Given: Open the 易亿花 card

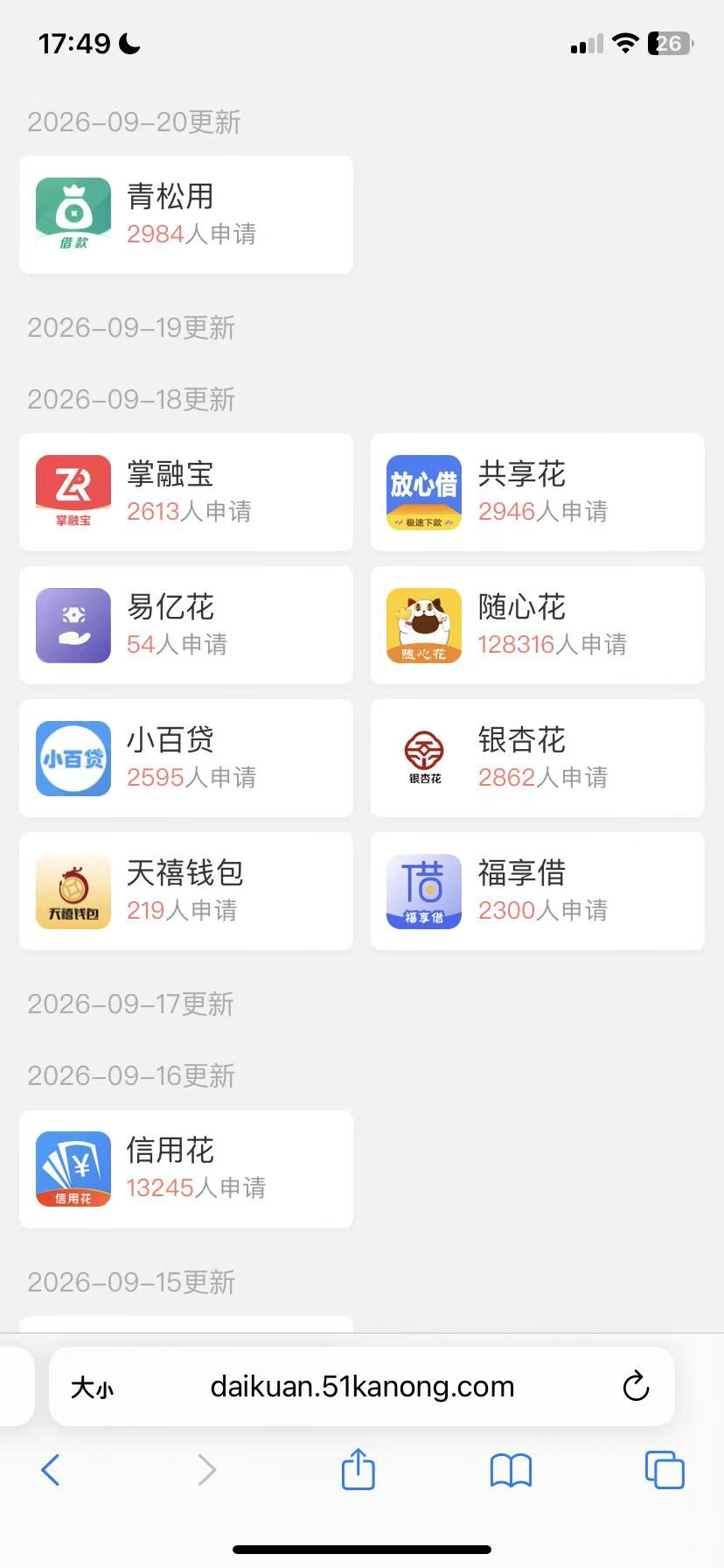Looking at the screenshot, I should pos(186,625).
